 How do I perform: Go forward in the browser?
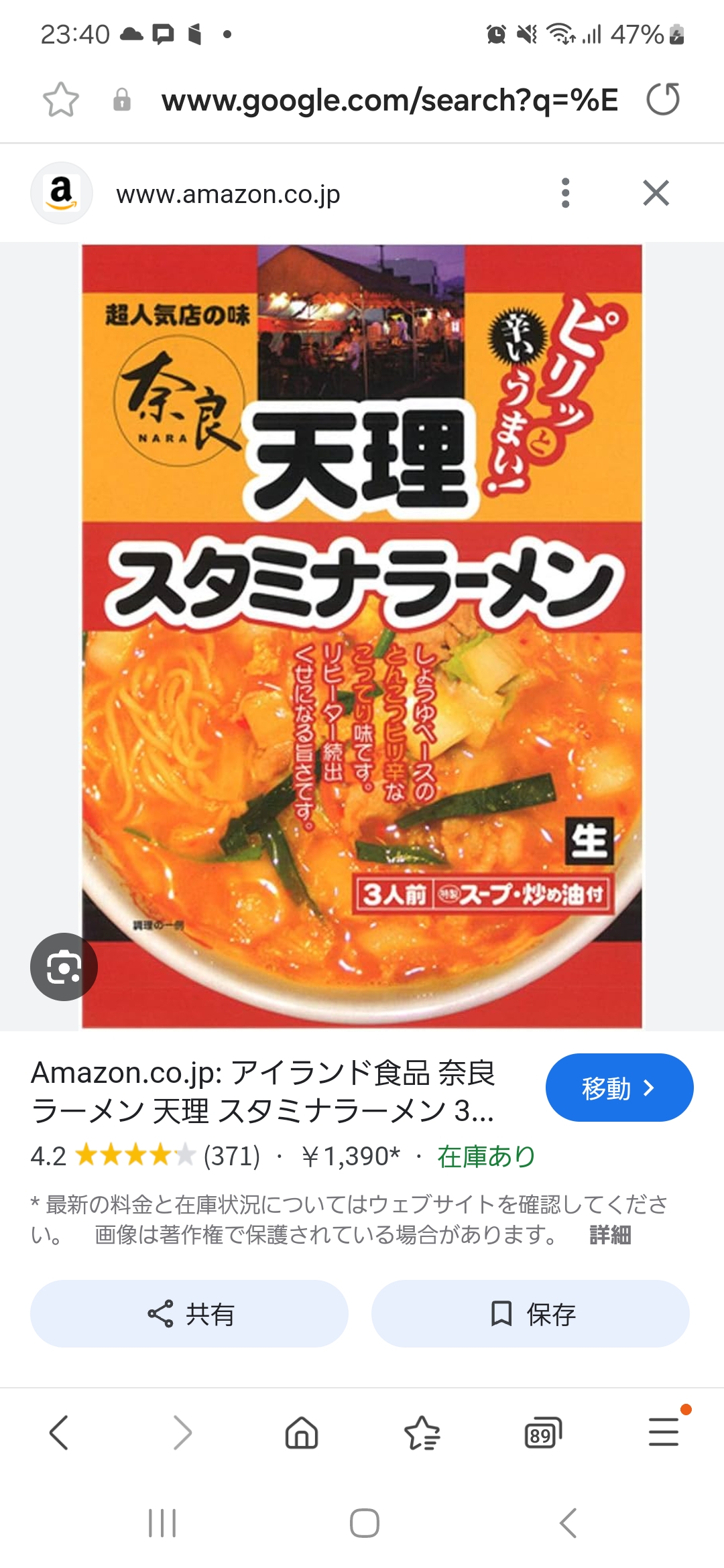[x=182, y=1433]
